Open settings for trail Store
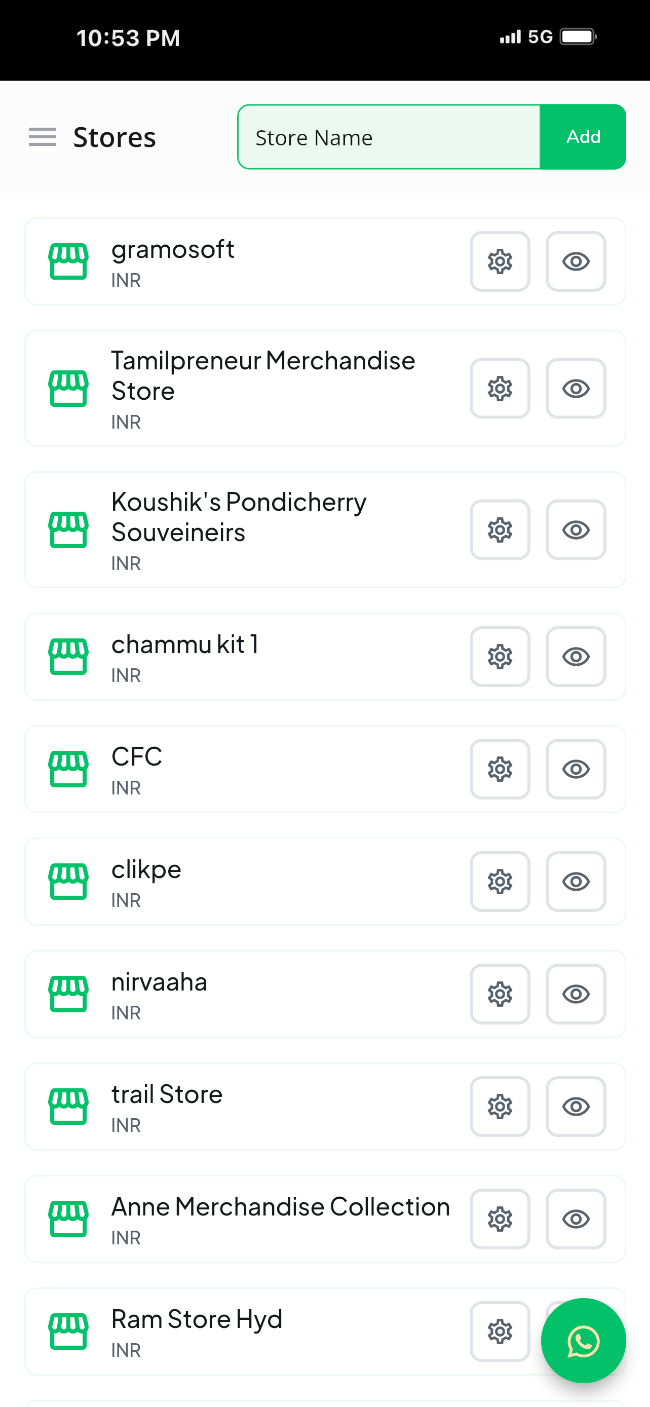 point(500,1107)
